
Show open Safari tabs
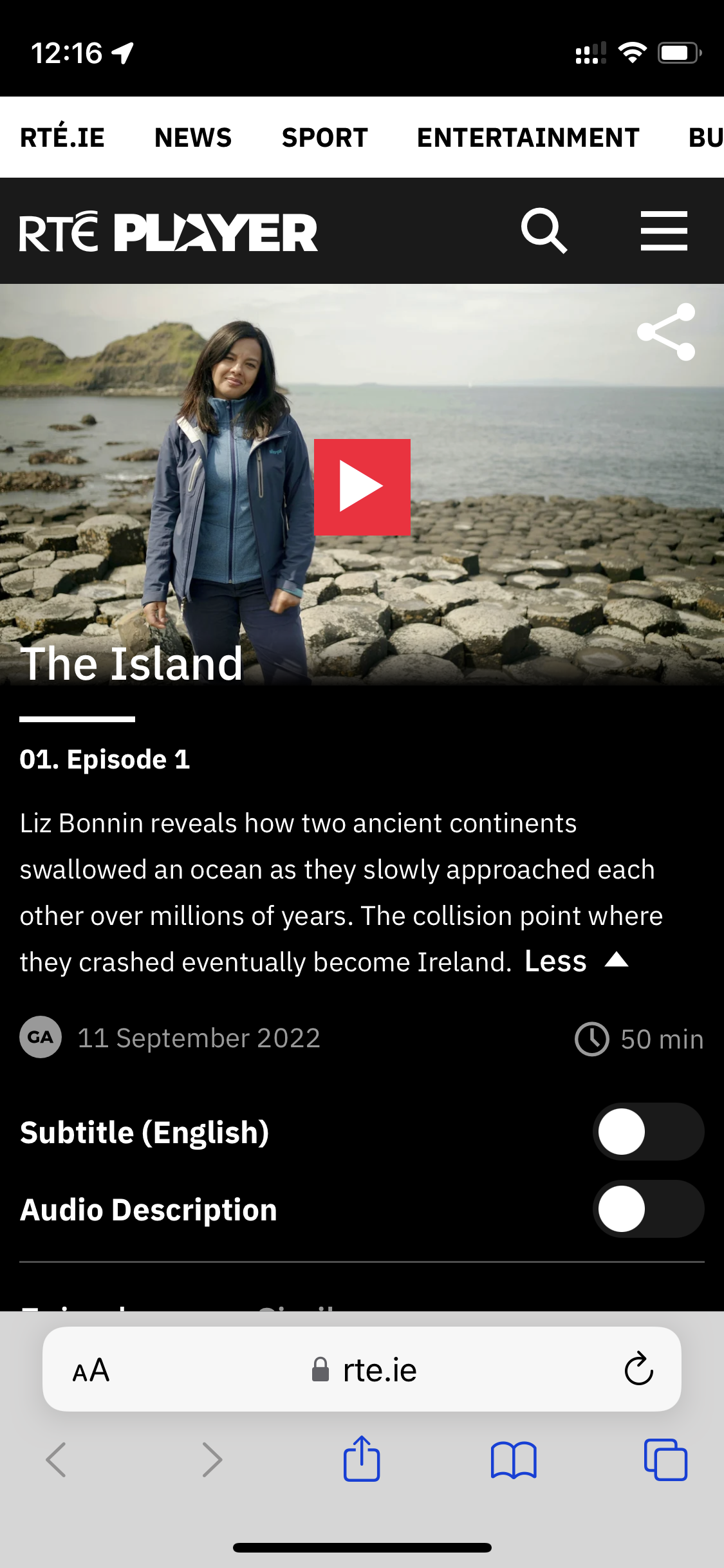(665, 1460)
